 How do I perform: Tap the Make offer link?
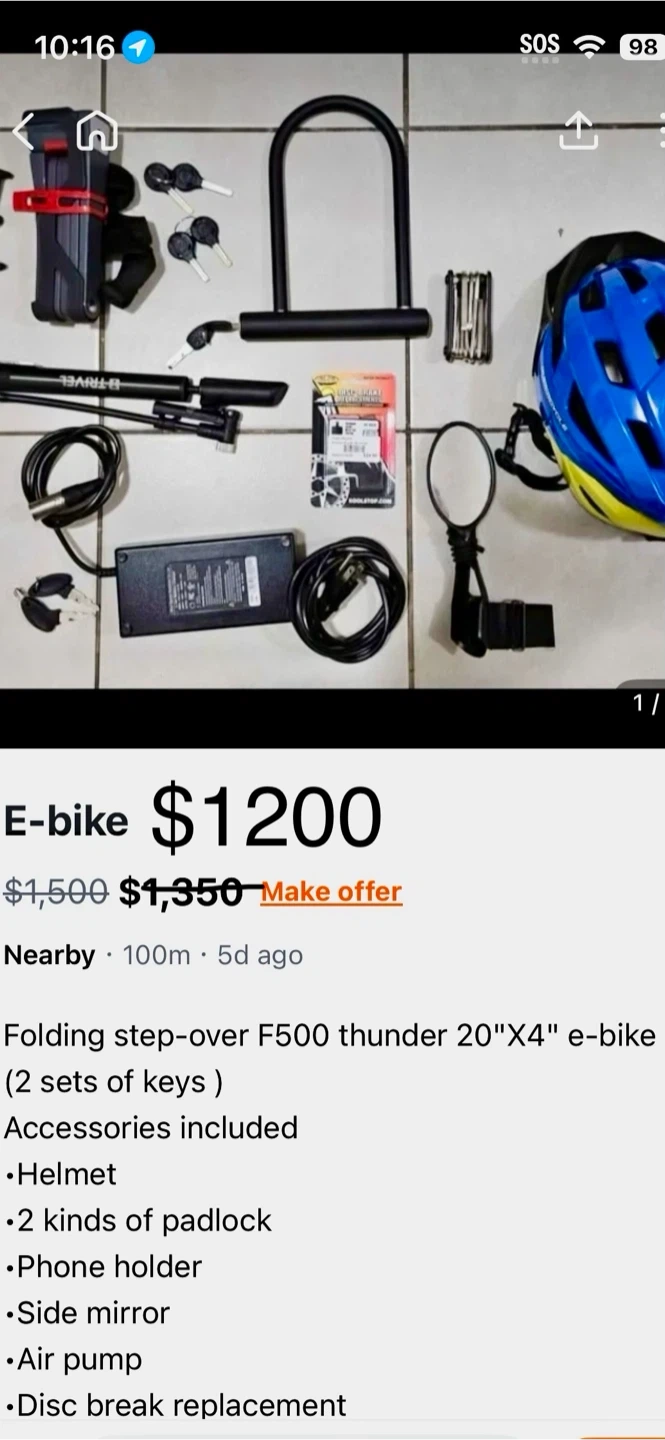(331, 891)
